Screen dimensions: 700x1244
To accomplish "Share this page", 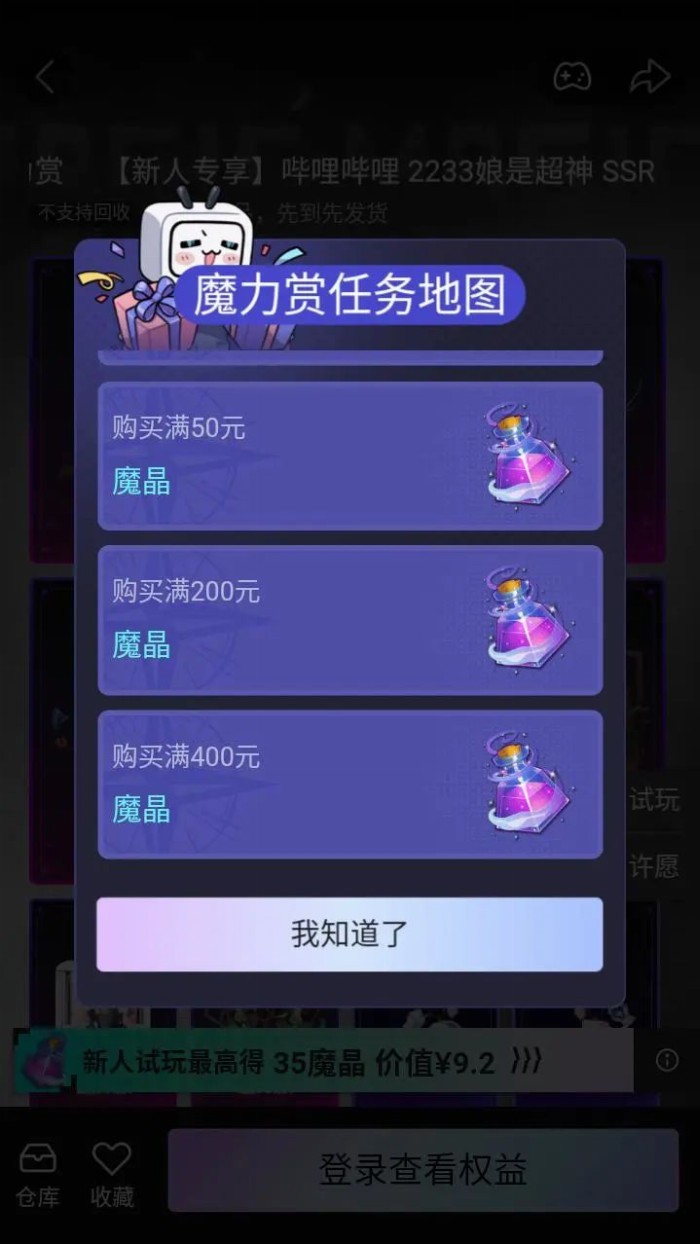I will point(649,77).
